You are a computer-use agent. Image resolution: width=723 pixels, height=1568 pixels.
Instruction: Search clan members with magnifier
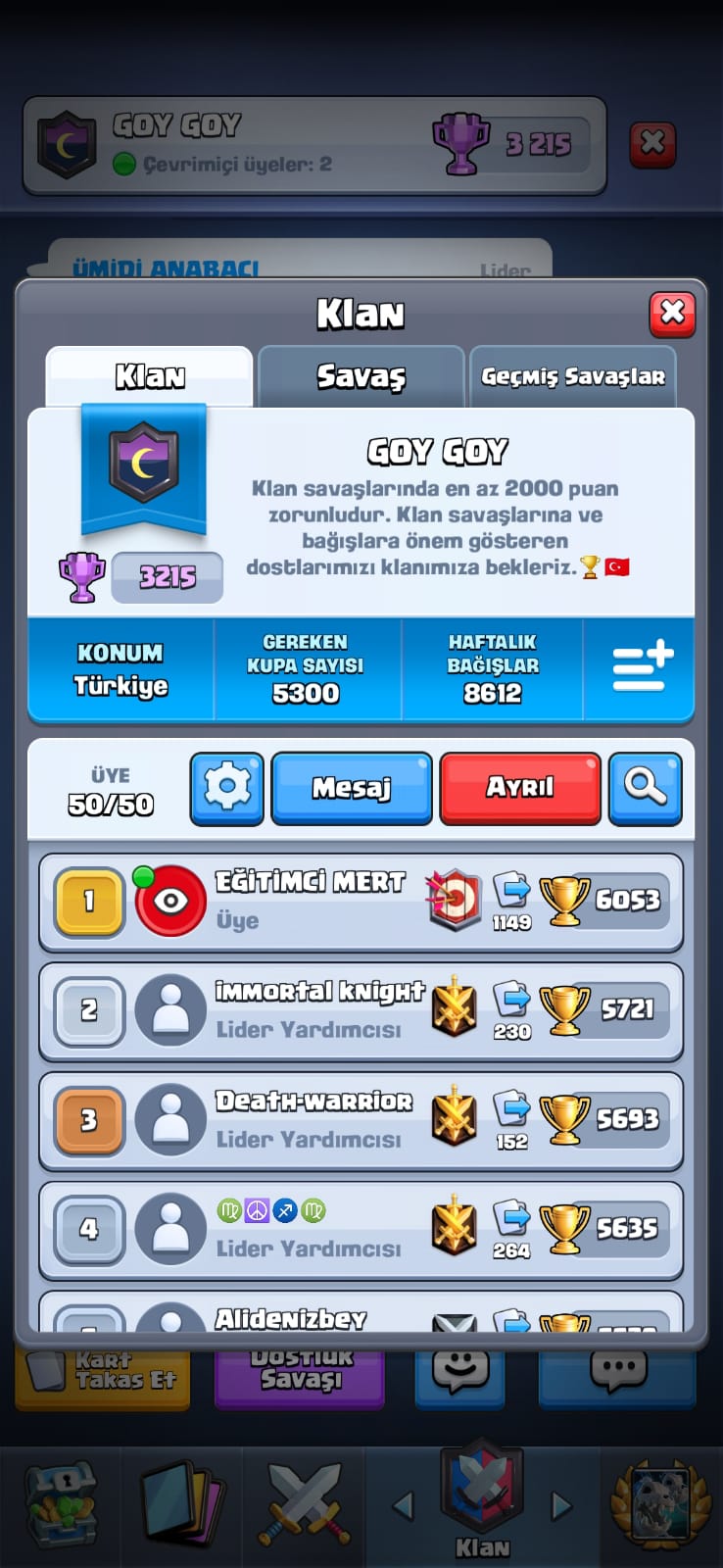(645, 788)
